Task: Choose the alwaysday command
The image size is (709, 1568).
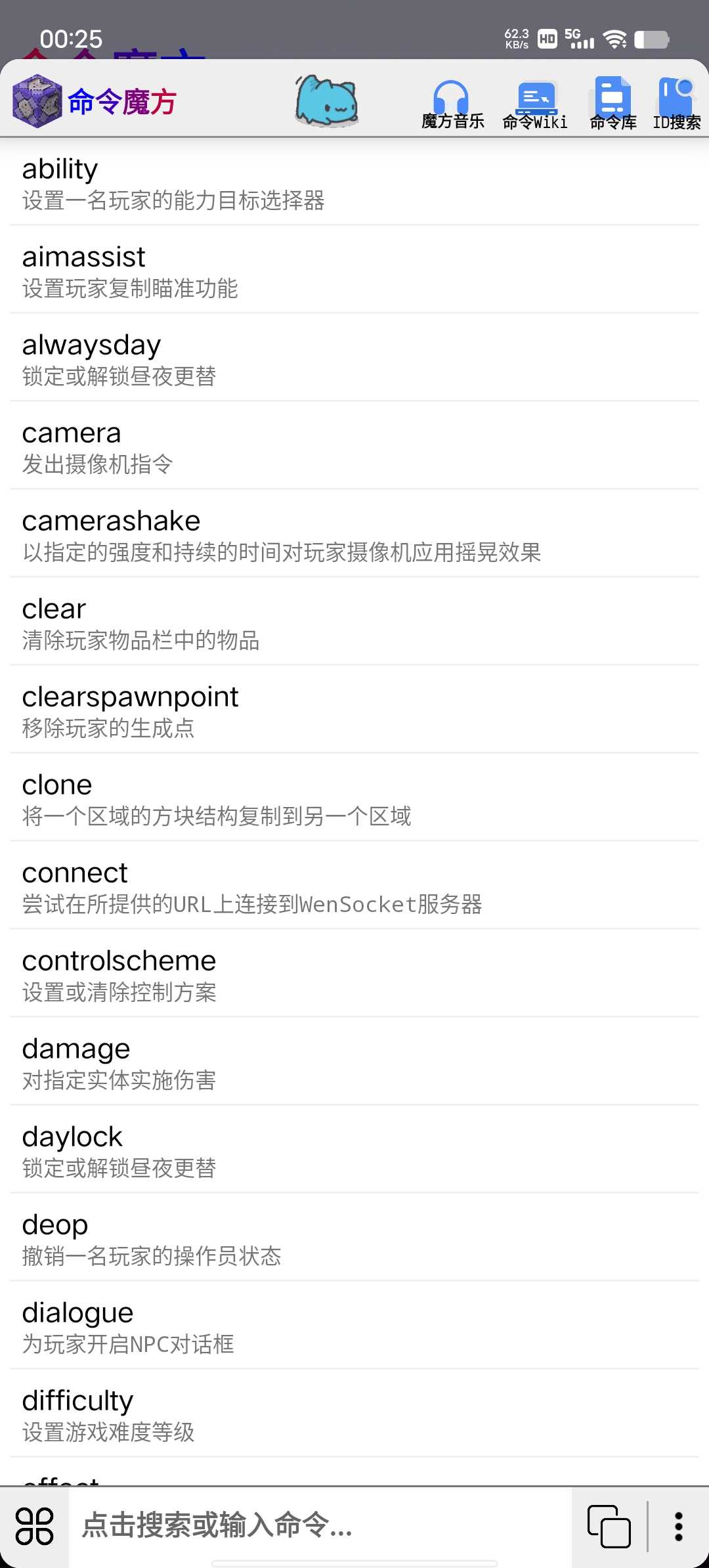Action: tap(354, 359)
